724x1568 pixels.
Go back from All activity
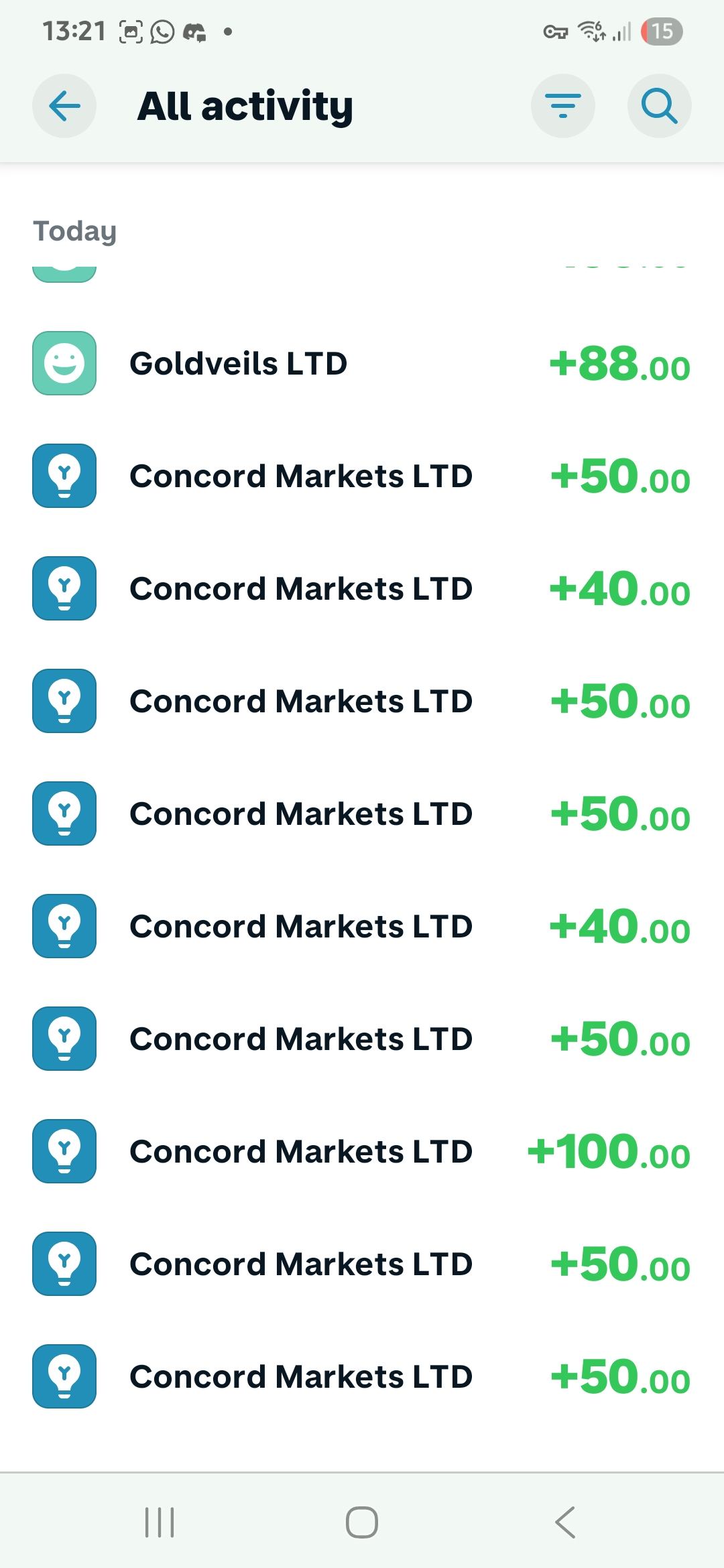pyautogui.click(x=64, y=106)
